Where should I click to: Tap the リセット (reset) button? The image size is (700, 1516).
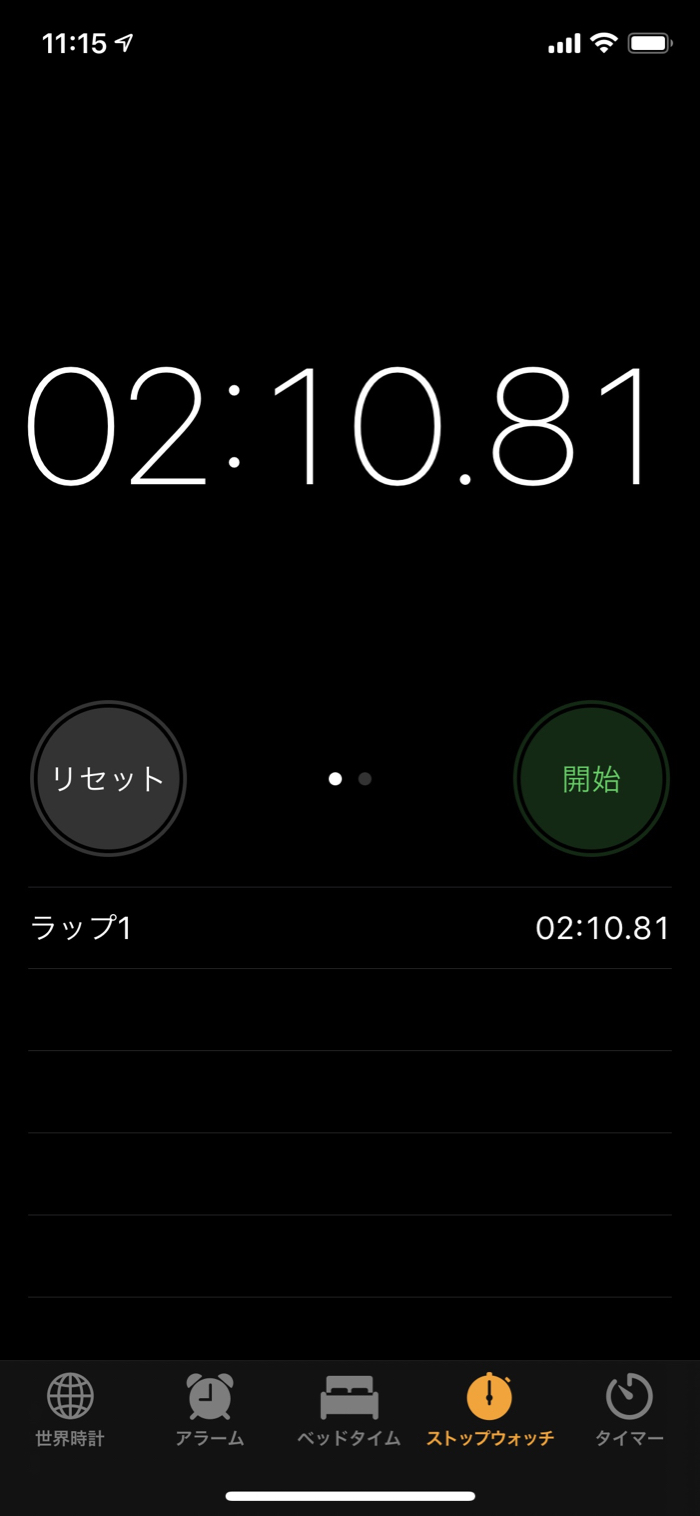point(108,778)
